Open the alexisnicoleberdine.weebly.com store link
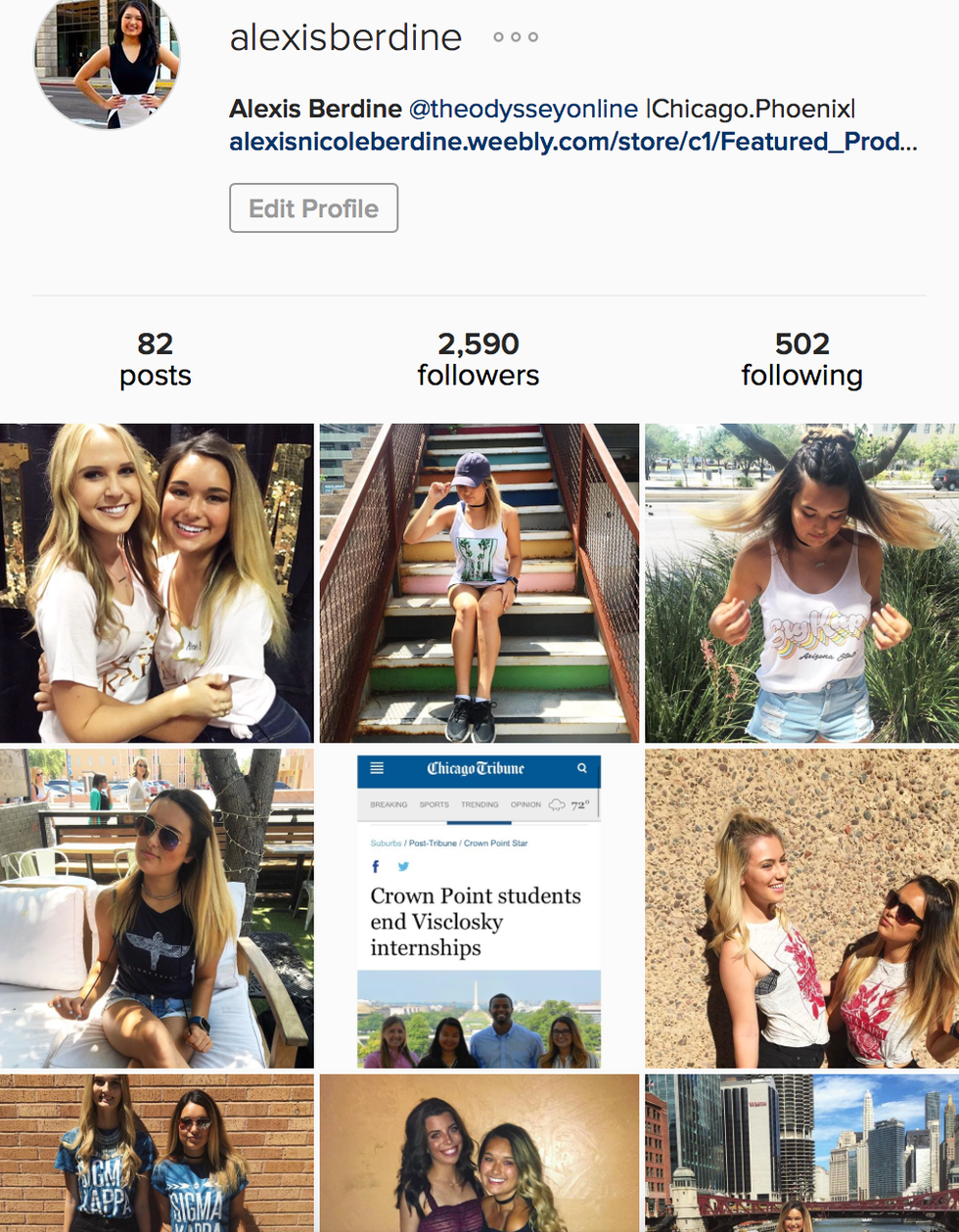The height and width of the screenshot is (1232, 959). coord(572,142)
